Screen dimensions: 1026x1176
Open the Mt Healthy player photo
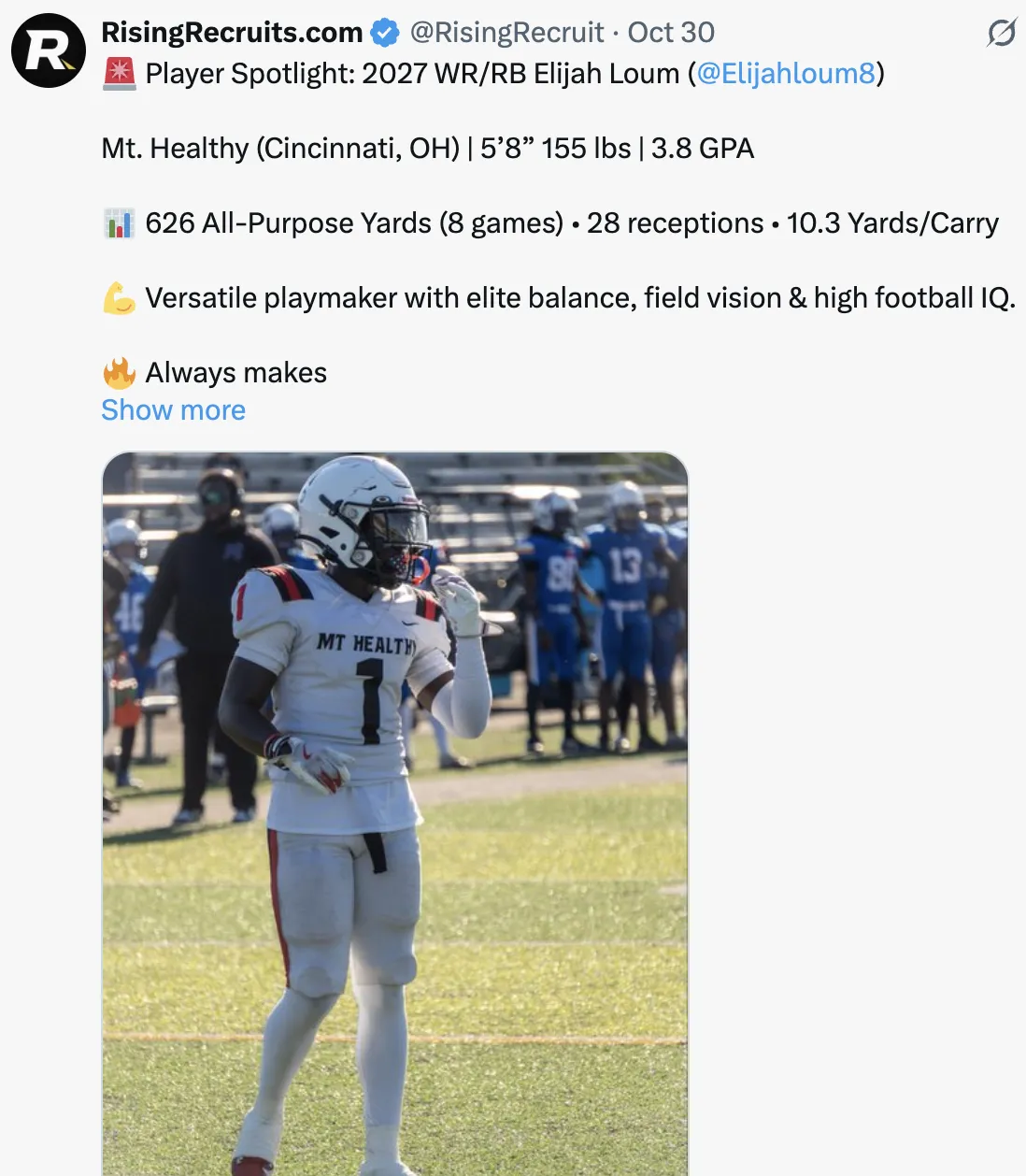(394, 813)
